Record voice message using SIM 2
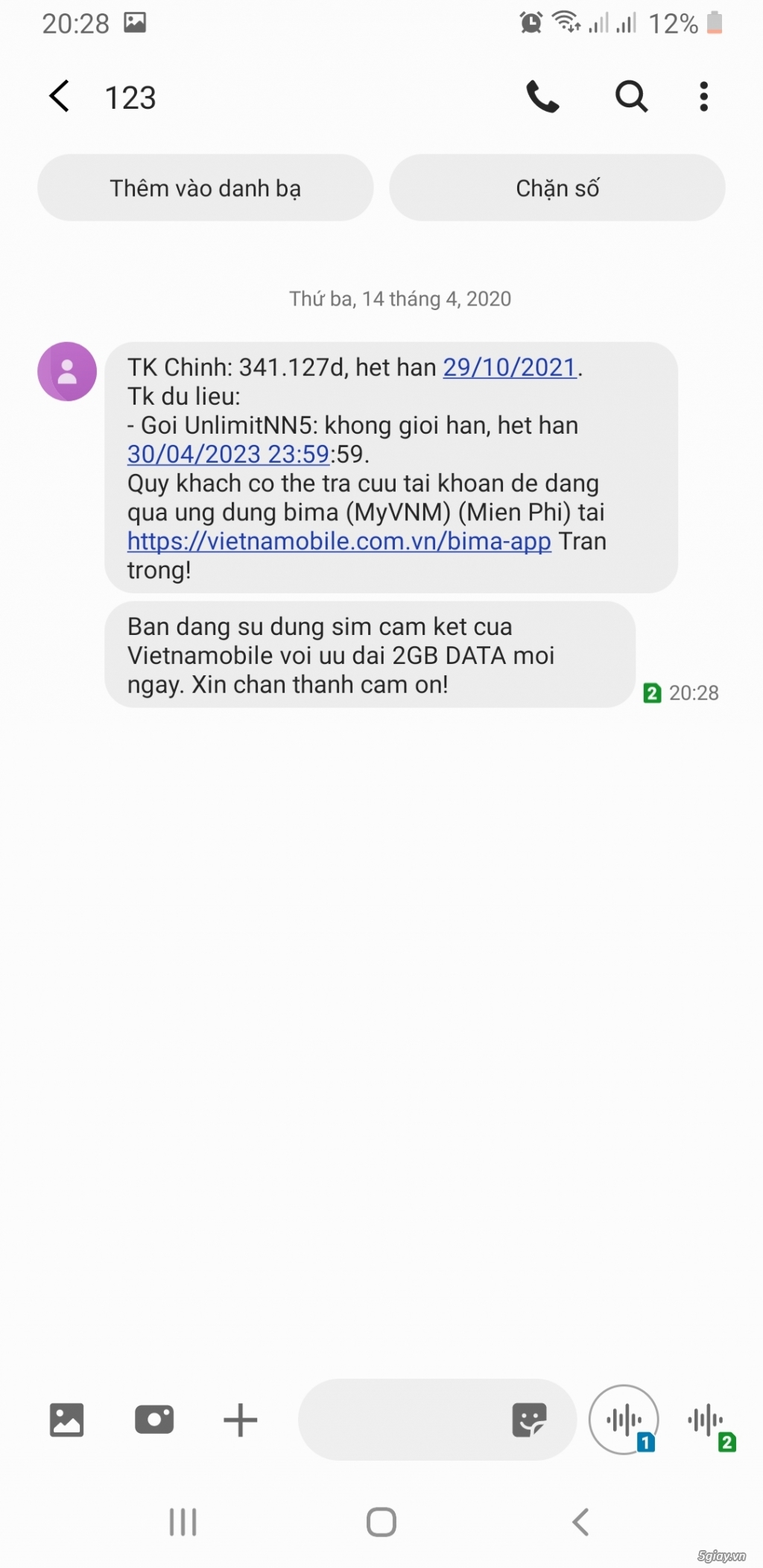 pos(706,1419)
